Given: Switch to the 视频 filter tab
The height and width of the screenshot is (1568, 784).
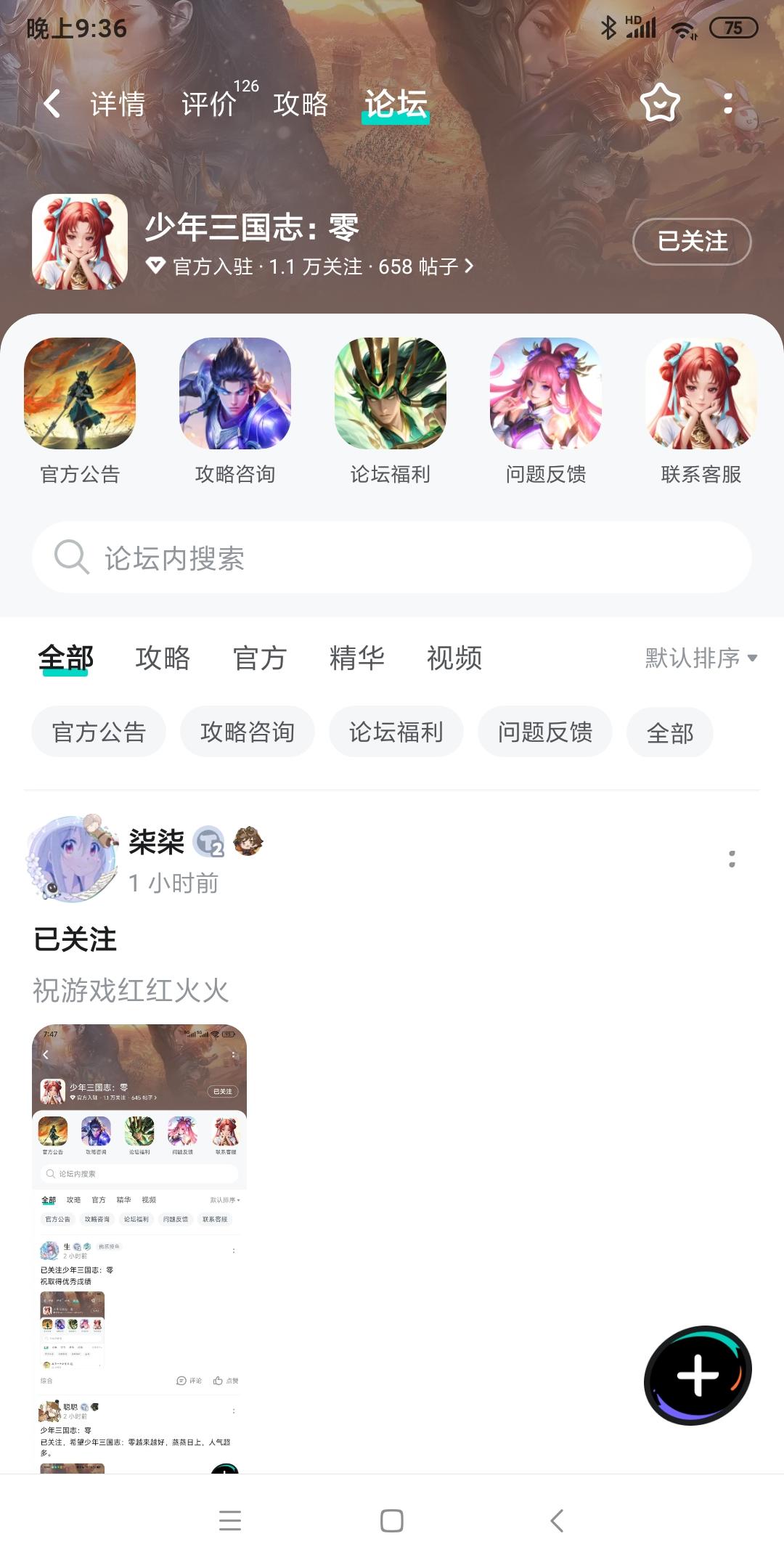Looking at the screenshot, I should click(454, 658).
